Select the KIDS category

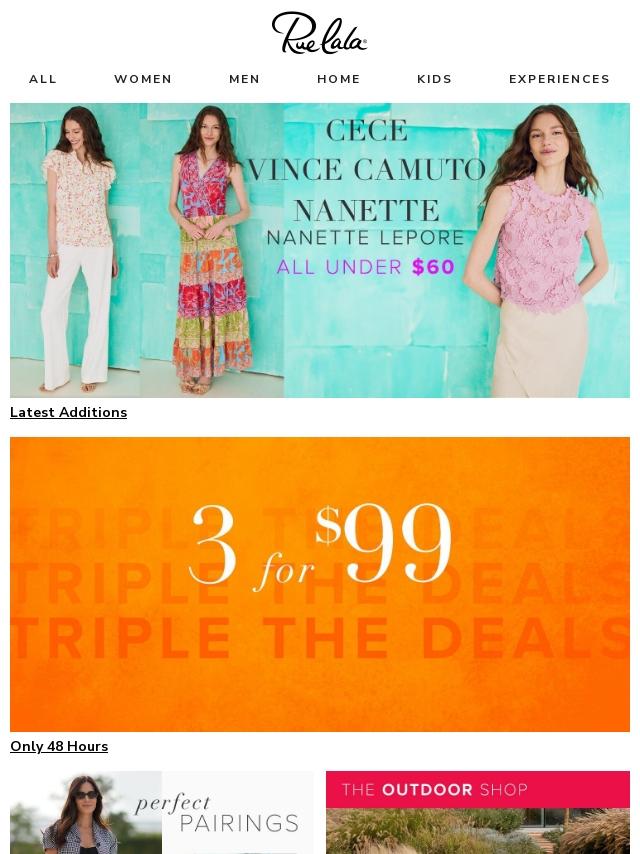point(434,79)
